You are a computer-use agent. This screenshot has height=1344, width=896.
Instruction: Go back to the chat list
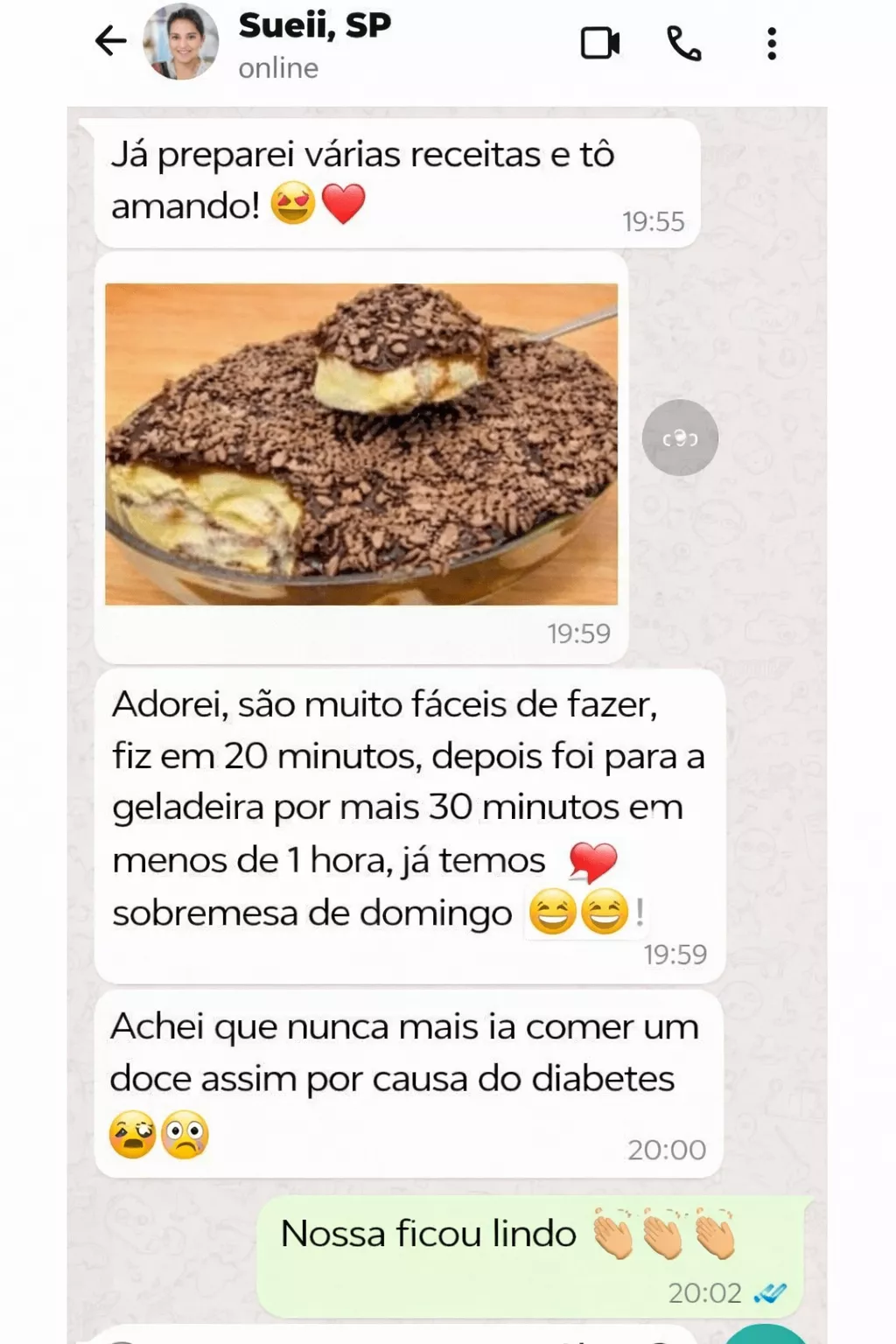click(x=110, y=41)
